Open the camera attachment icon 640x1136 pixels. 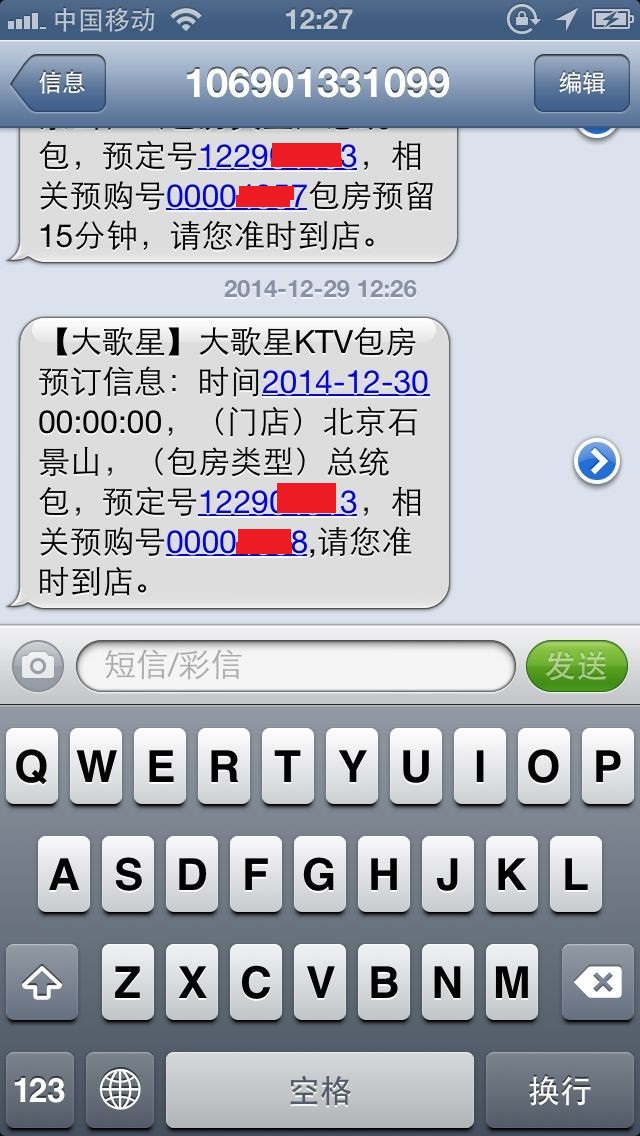point(38,666)
